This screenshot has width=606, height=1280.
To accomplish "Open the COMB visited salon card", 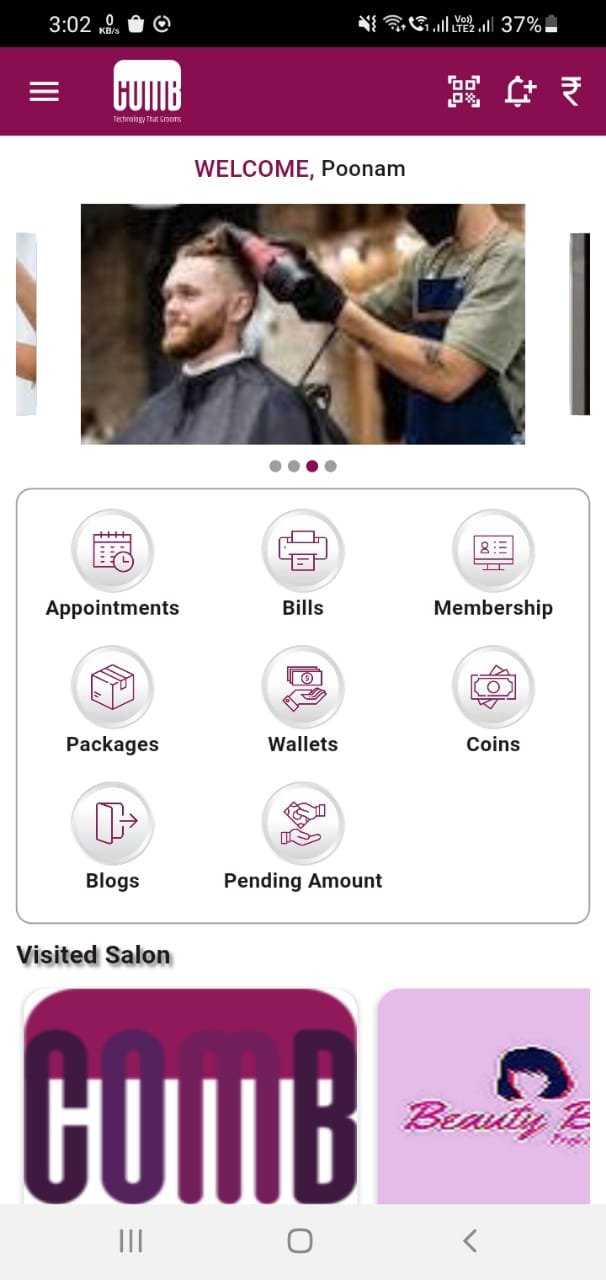I will point(190,1096).
